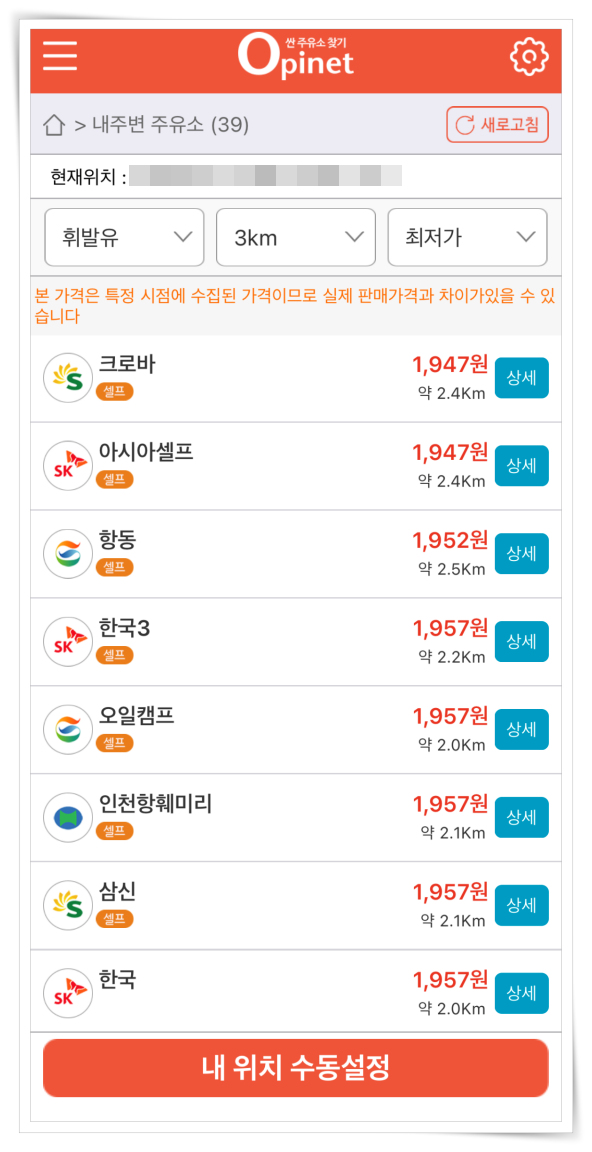Tap 상세 next to 한국3
Viewport: 592px width, 1152px height.
521,641
